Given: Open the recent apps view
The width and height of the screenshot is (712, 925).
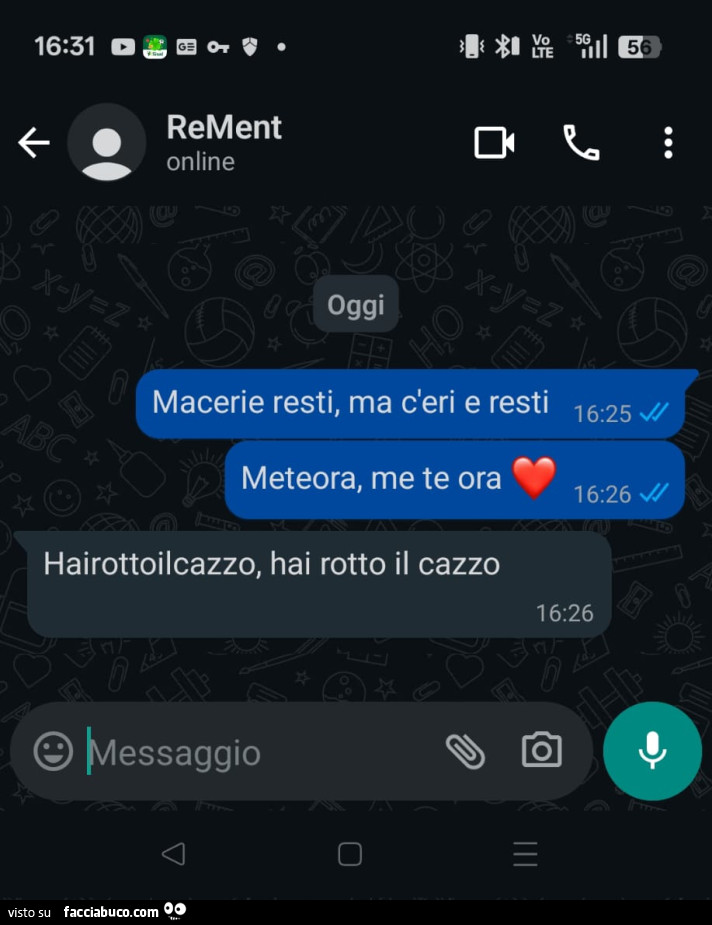Looking at the screenshot, I should (x=525, y=853).
